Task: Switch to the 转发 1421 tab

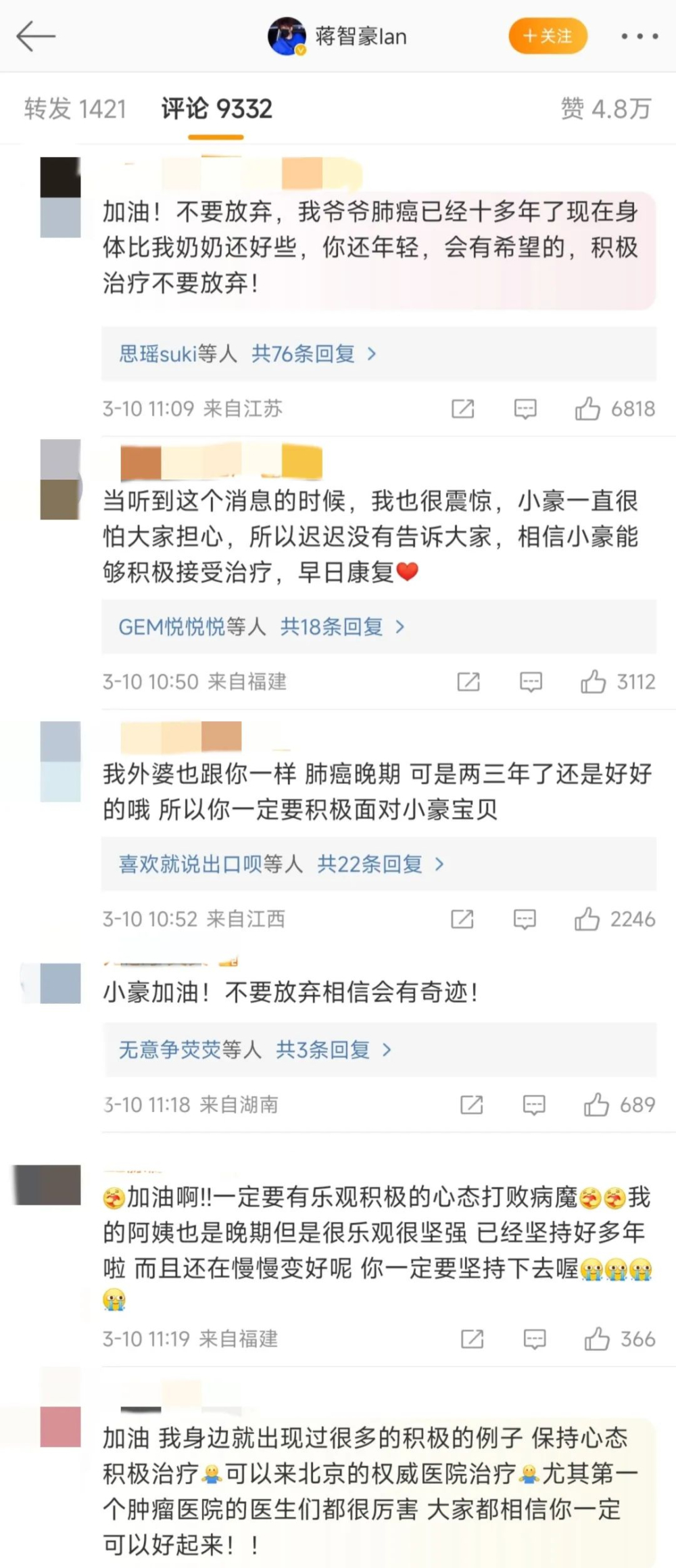Action: click(x=75, y=109)
